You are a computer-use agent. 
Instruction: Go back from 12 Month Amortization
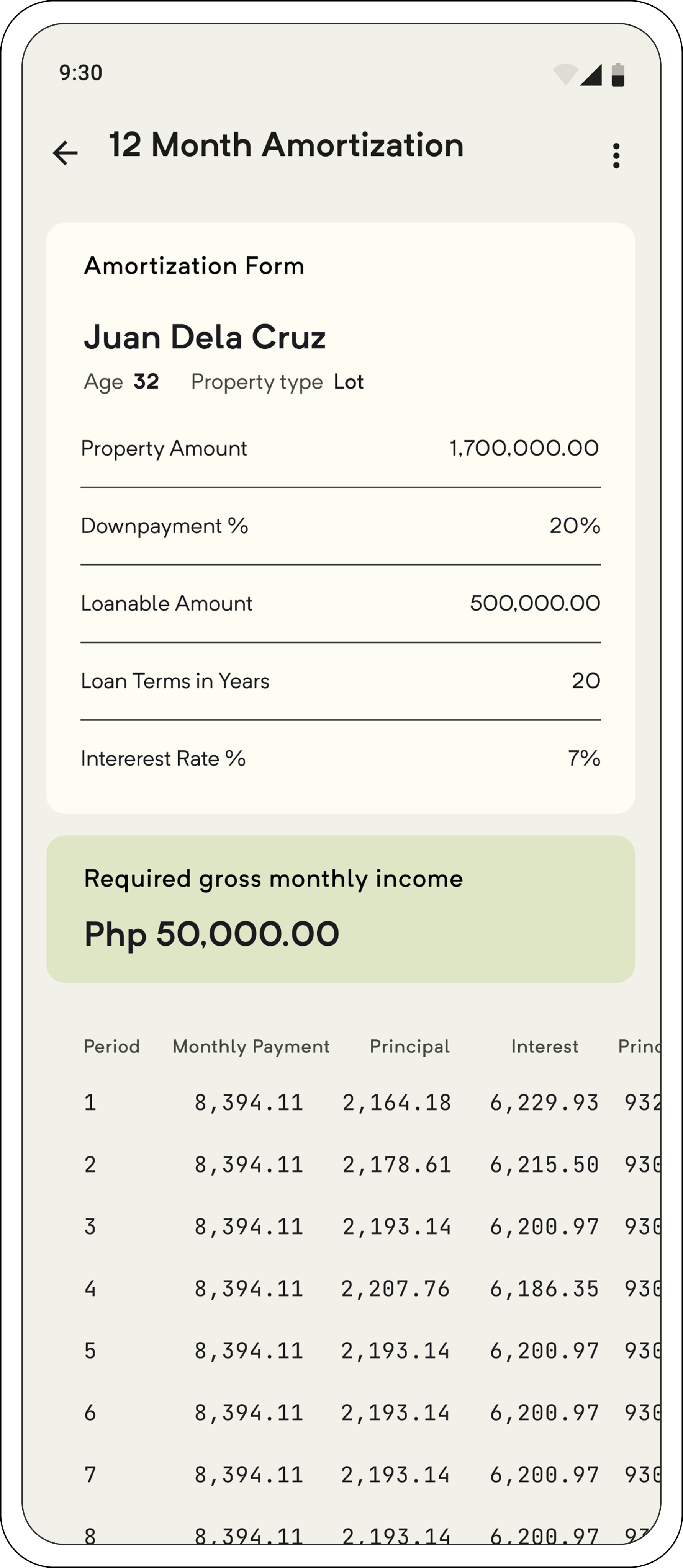click(65, 153)
